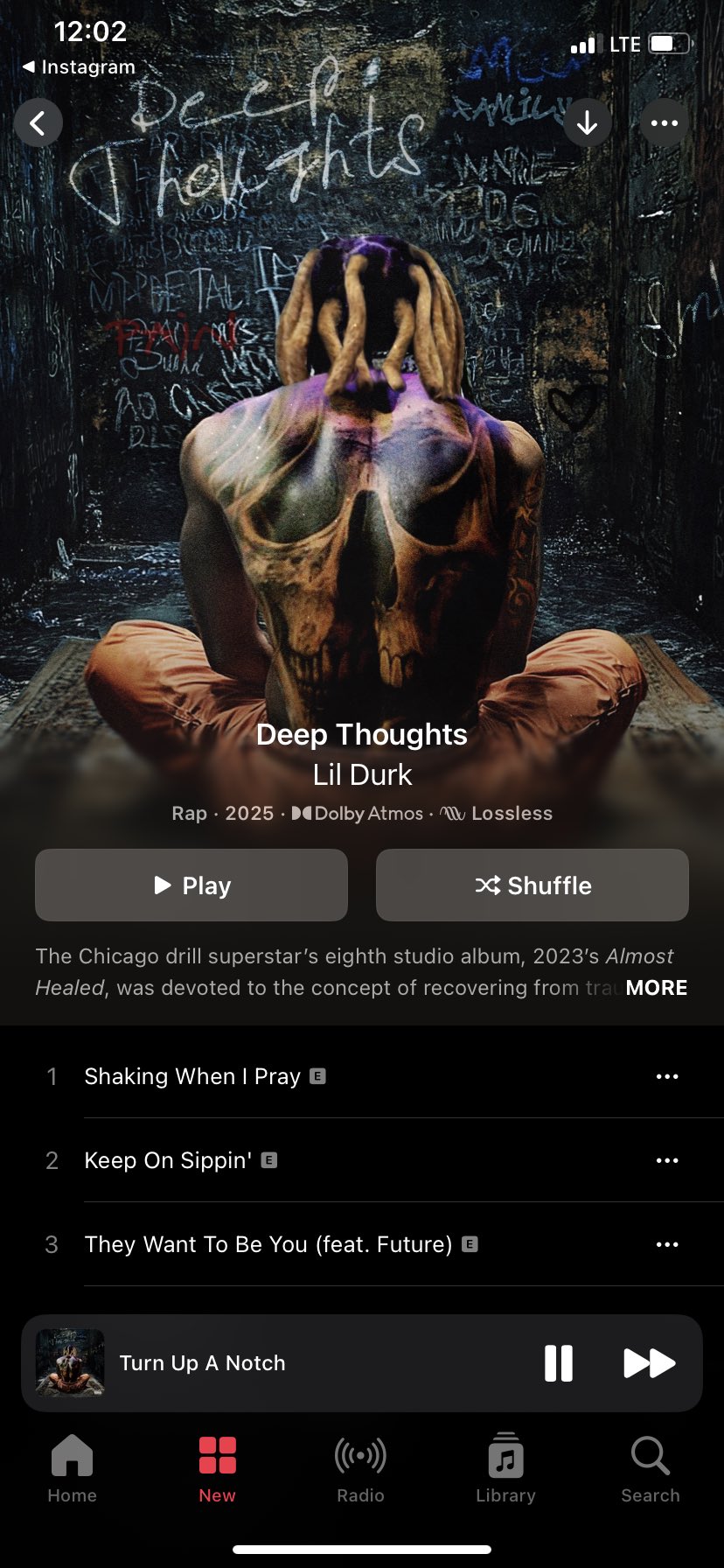Switch to the Library tab
Viewport: 724px width, 1568px height.
(x=505, y=1470)
